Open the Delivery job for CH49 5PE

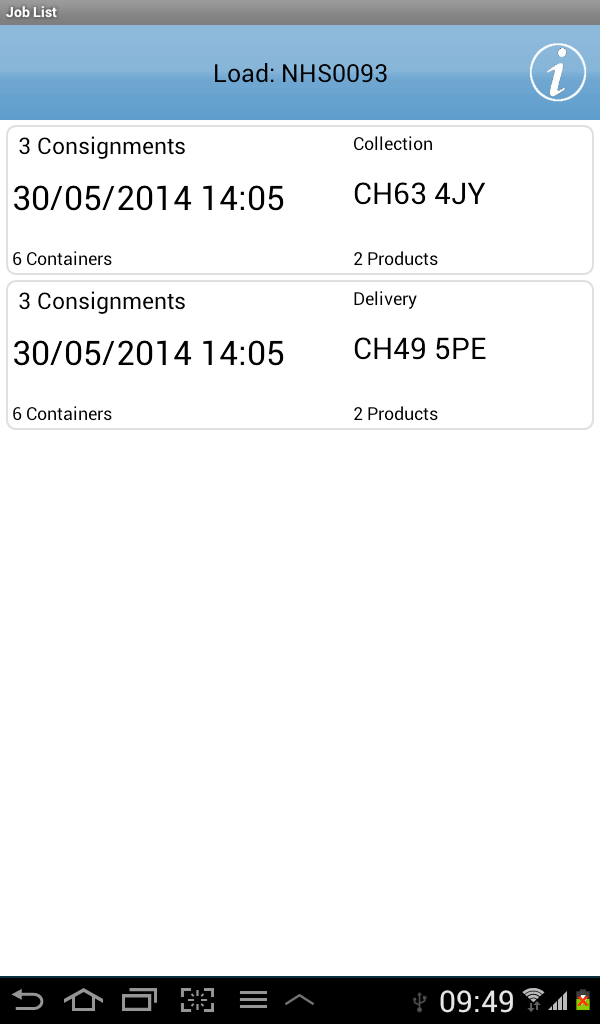(x=300, y=355)
